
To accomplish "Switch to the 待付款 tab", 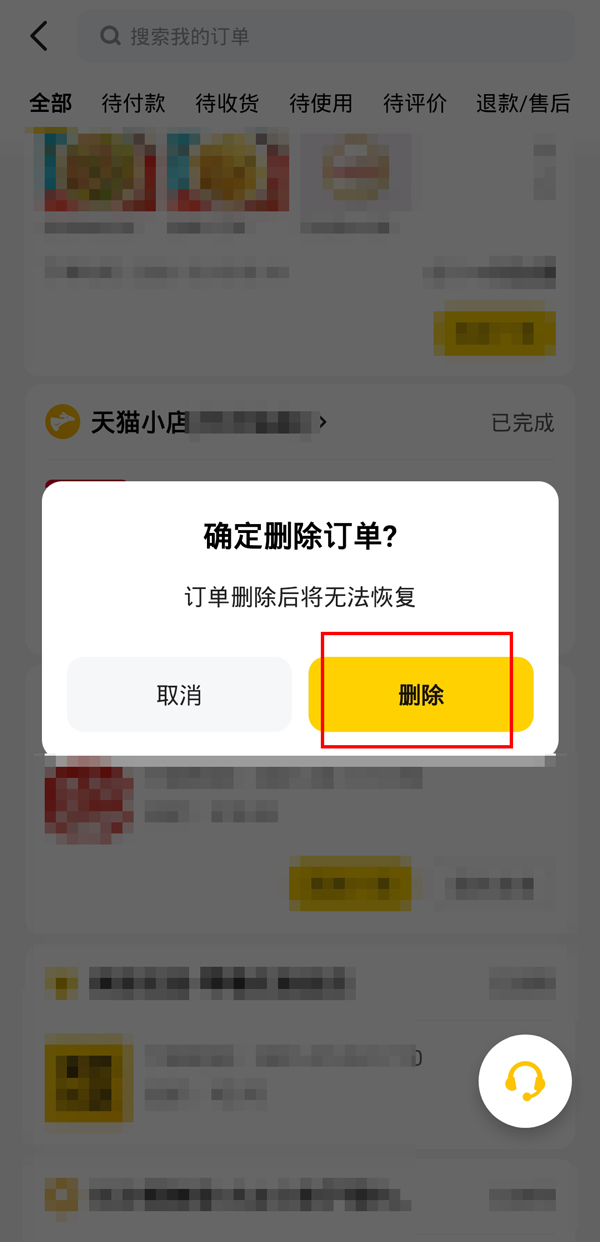I will click(133, 103).
